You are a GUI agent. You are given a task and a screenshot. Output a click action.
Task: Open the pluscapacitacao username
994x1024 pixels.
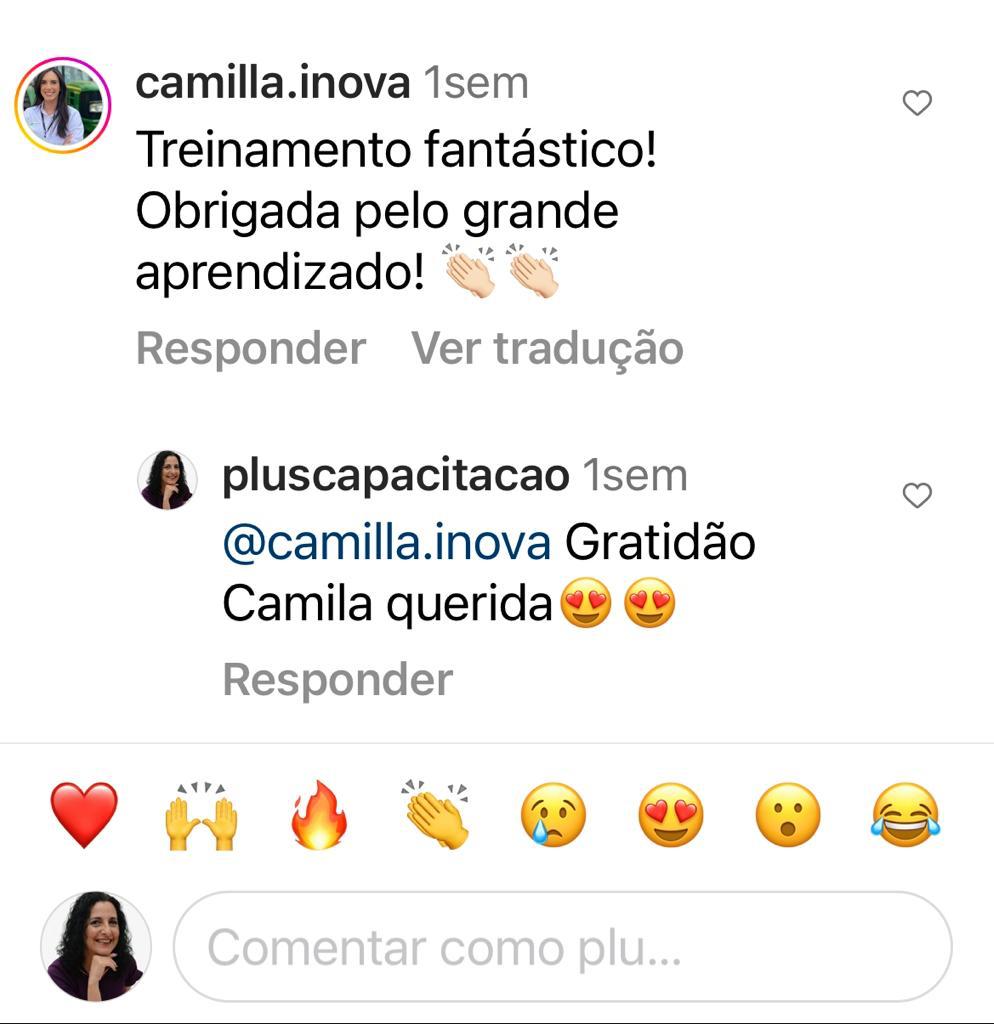pos(395,476)
